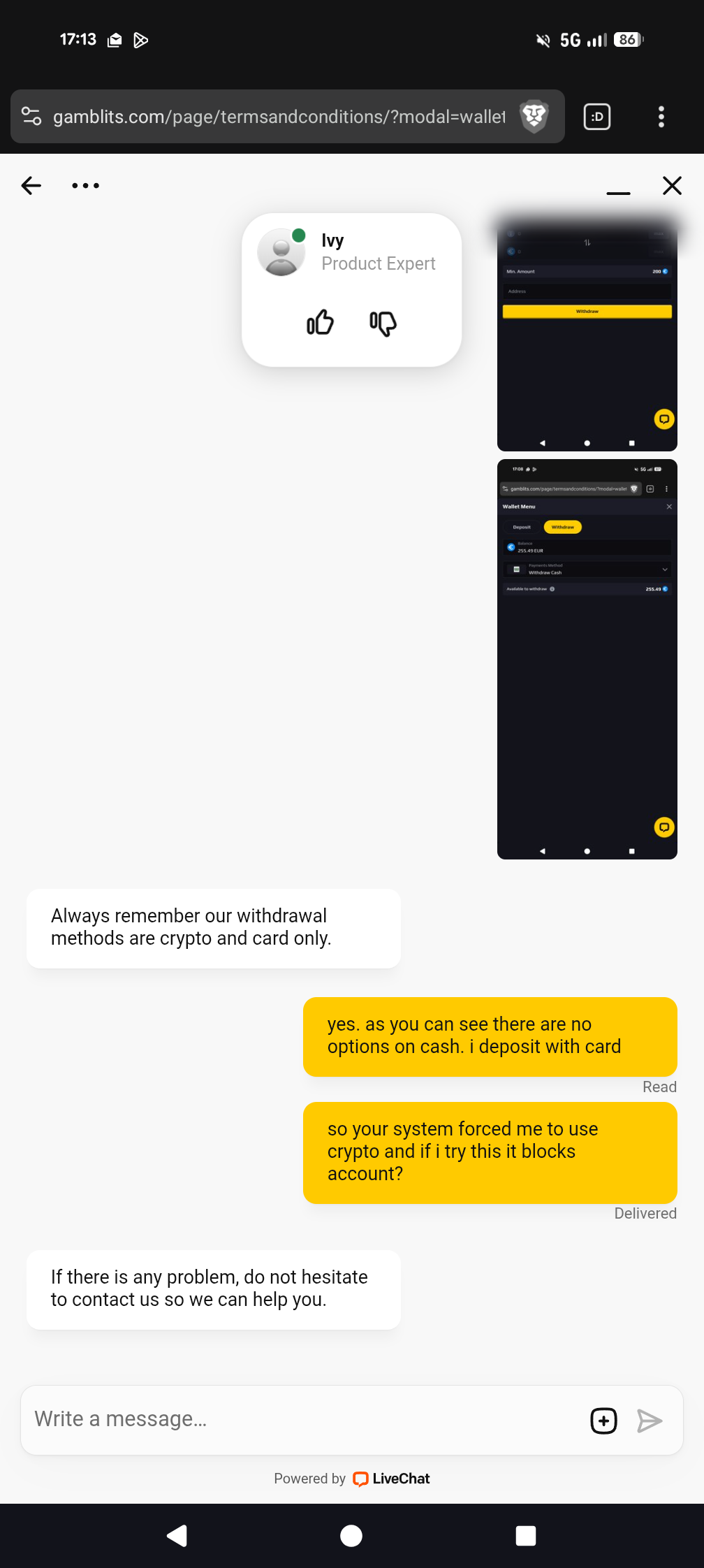Rate agent Ivy with thumbs up
Viewport: 704px width, 1568px height.
(x=320, y=323)
